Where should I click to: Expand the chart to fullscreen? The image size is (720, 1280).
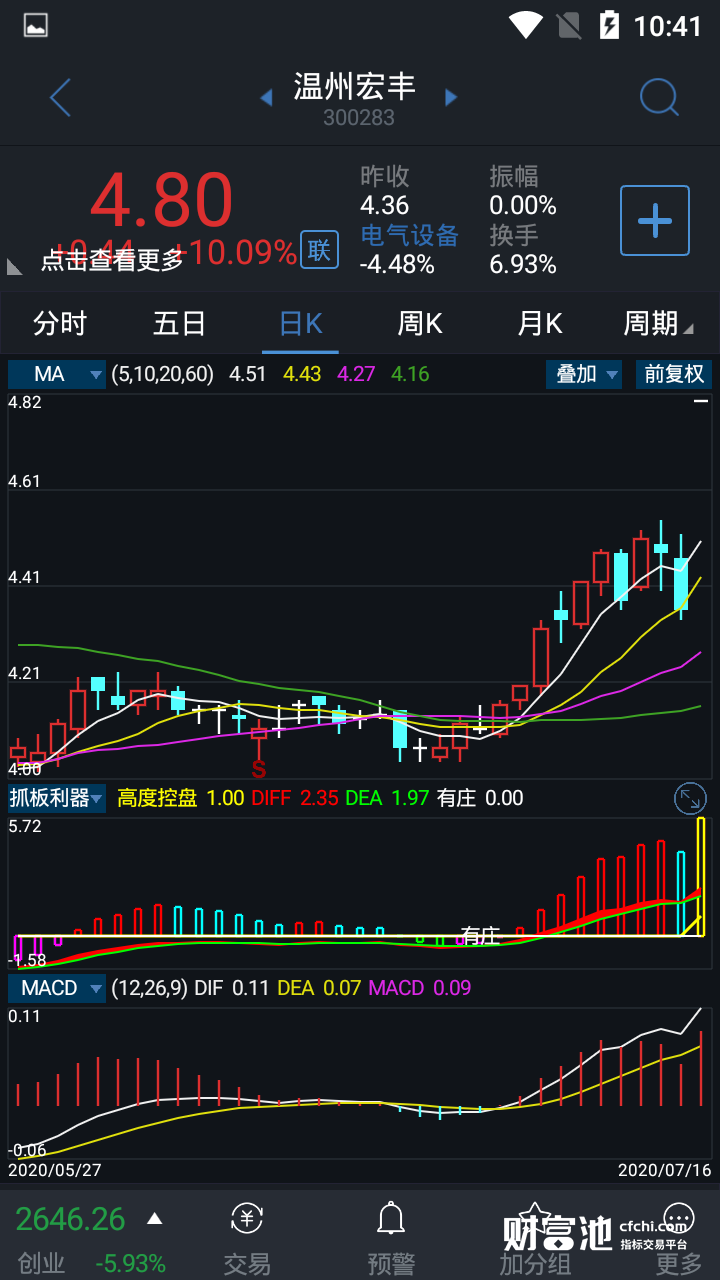tap(690, 798)
